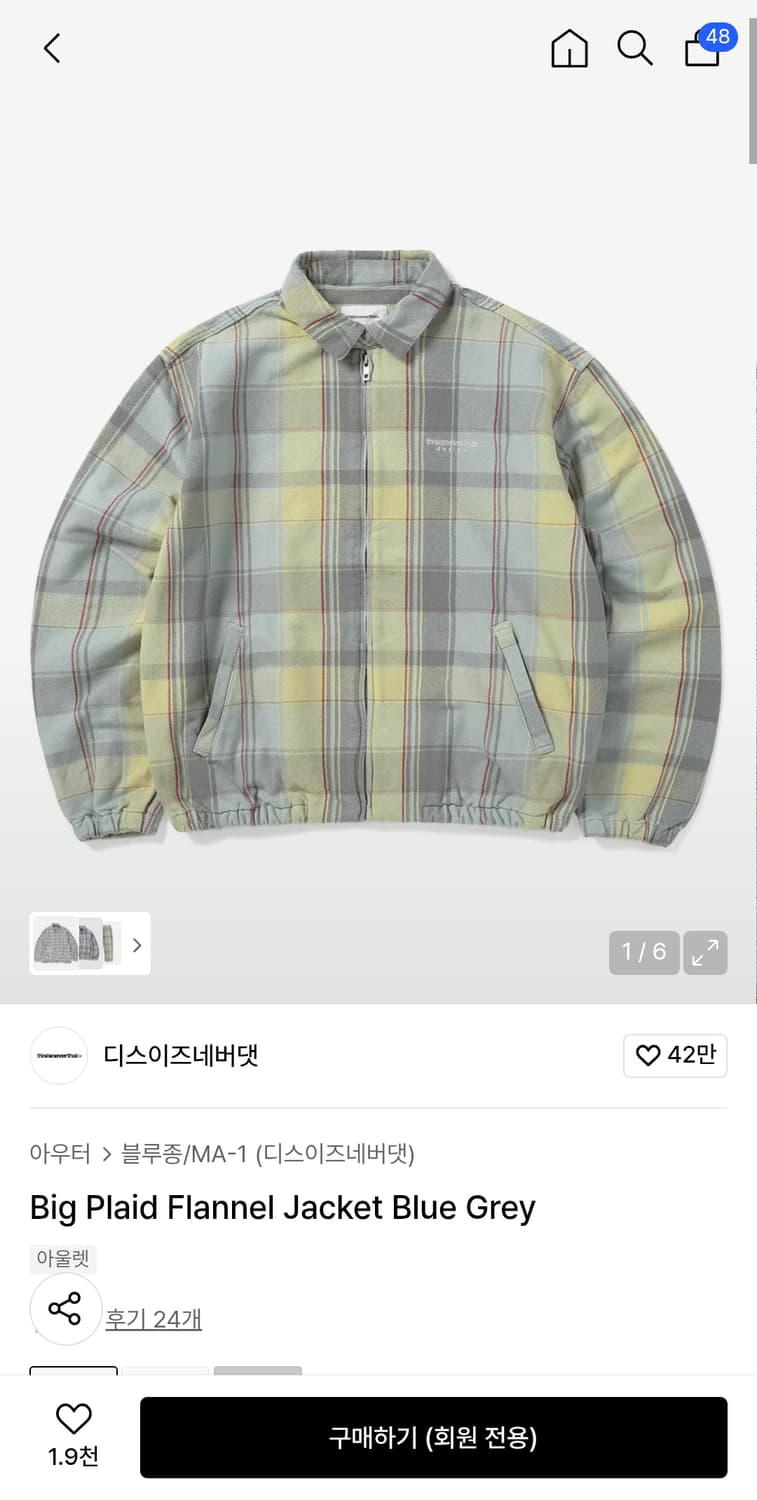Tap the second product image thumbnail

(90, 943)
